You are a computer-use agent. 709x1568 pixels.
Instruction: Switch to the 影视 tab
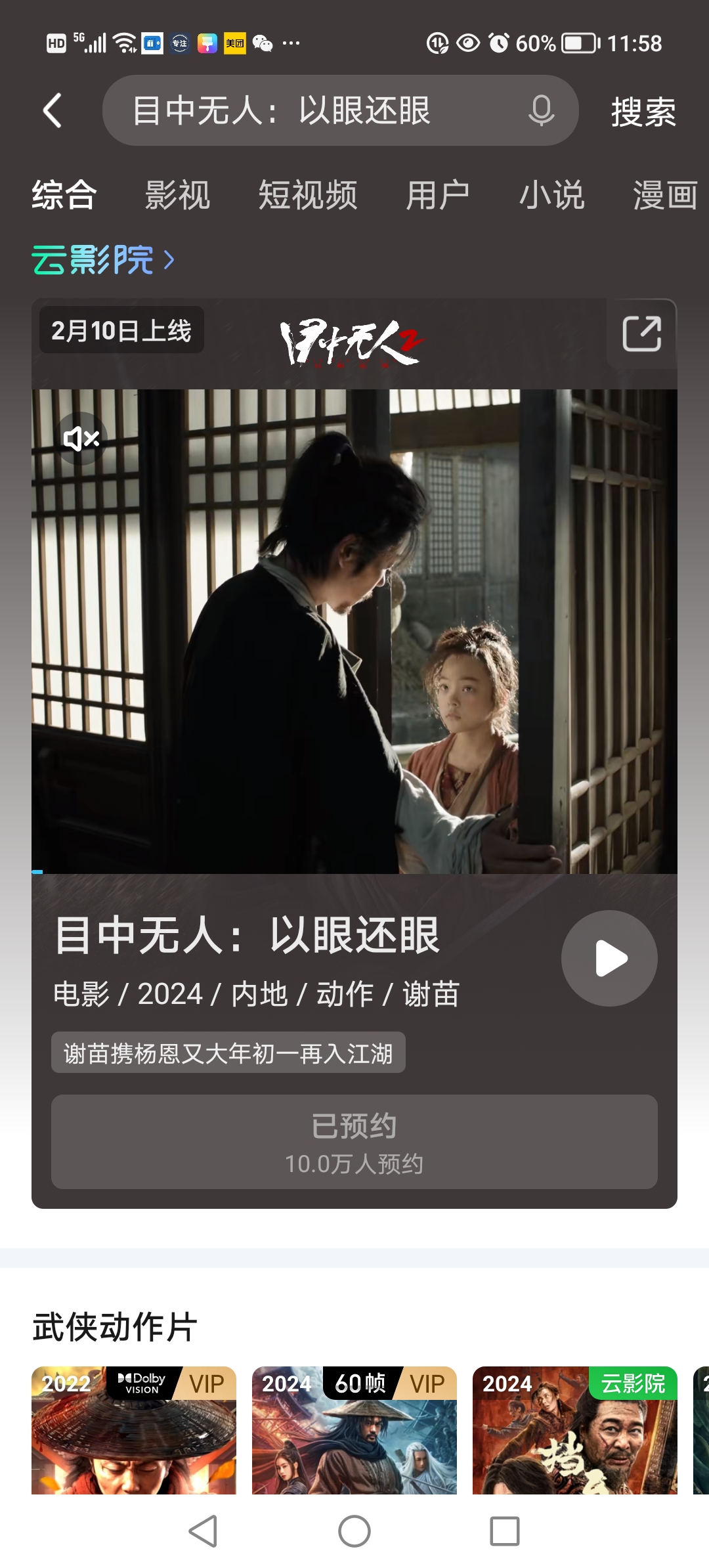click(177, 195)
